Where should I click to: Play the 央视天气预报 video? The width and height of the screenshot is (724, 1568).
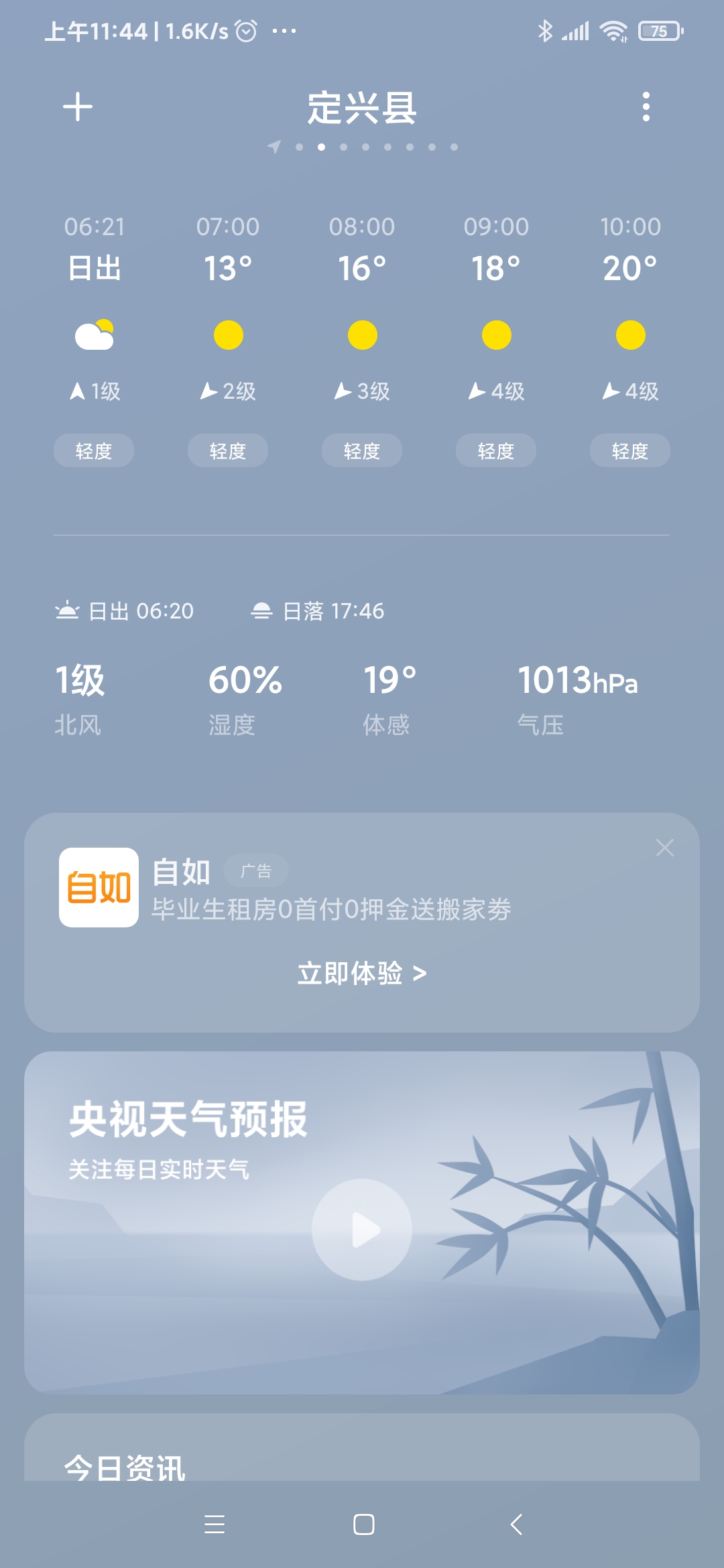tap(362, 1230)
